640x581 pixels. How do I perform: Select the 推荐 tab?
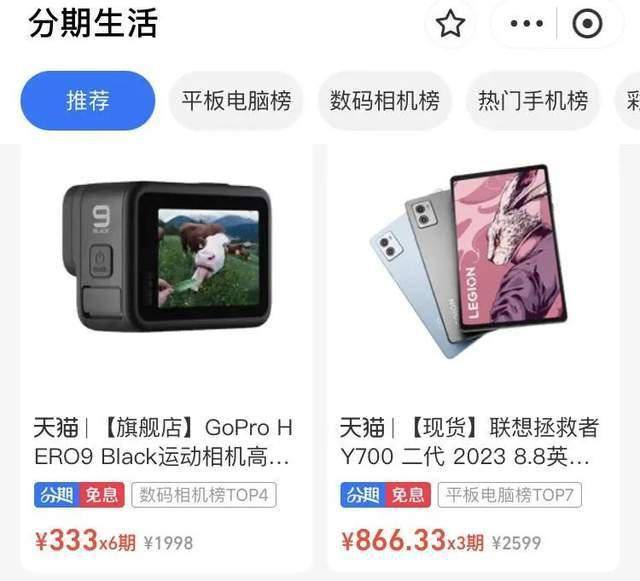click(88, 101)
